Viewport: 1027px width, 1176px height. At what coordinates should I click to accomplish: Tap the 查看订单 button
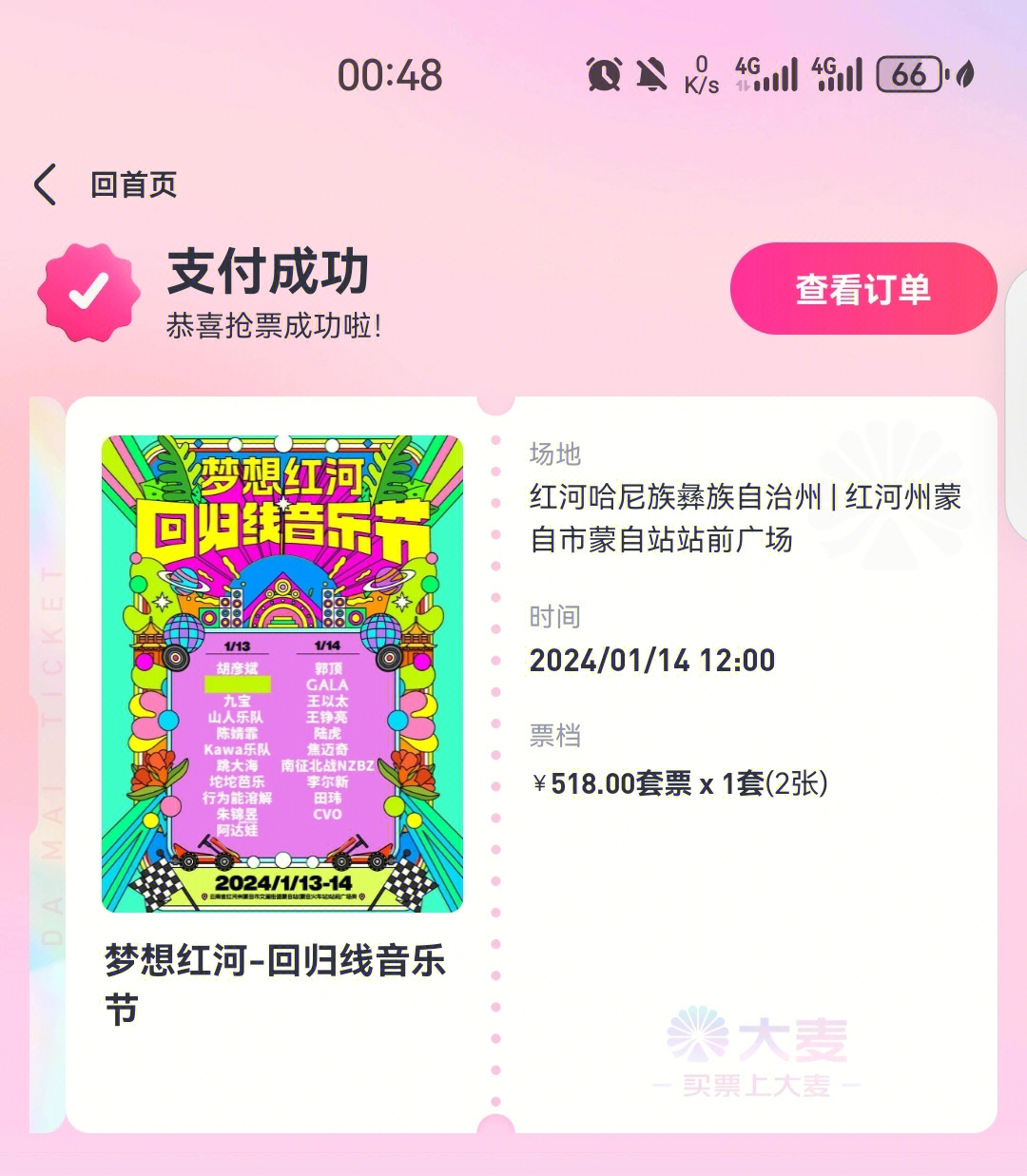point(862,289)
